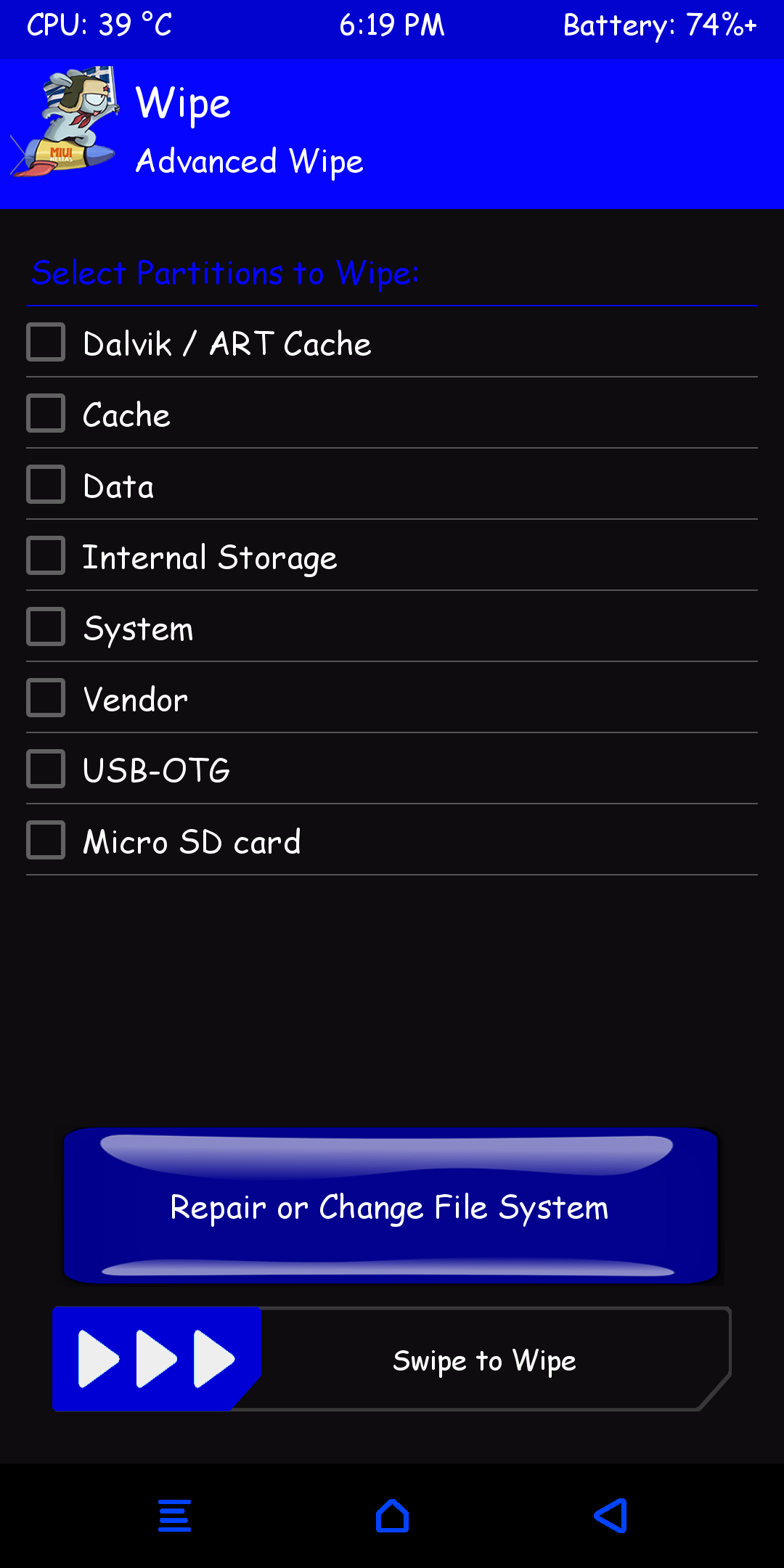The height and width of the screenshot is (1568, 784).
Task: Mark Internal Storage for wiping
Action: coord(46,555)
